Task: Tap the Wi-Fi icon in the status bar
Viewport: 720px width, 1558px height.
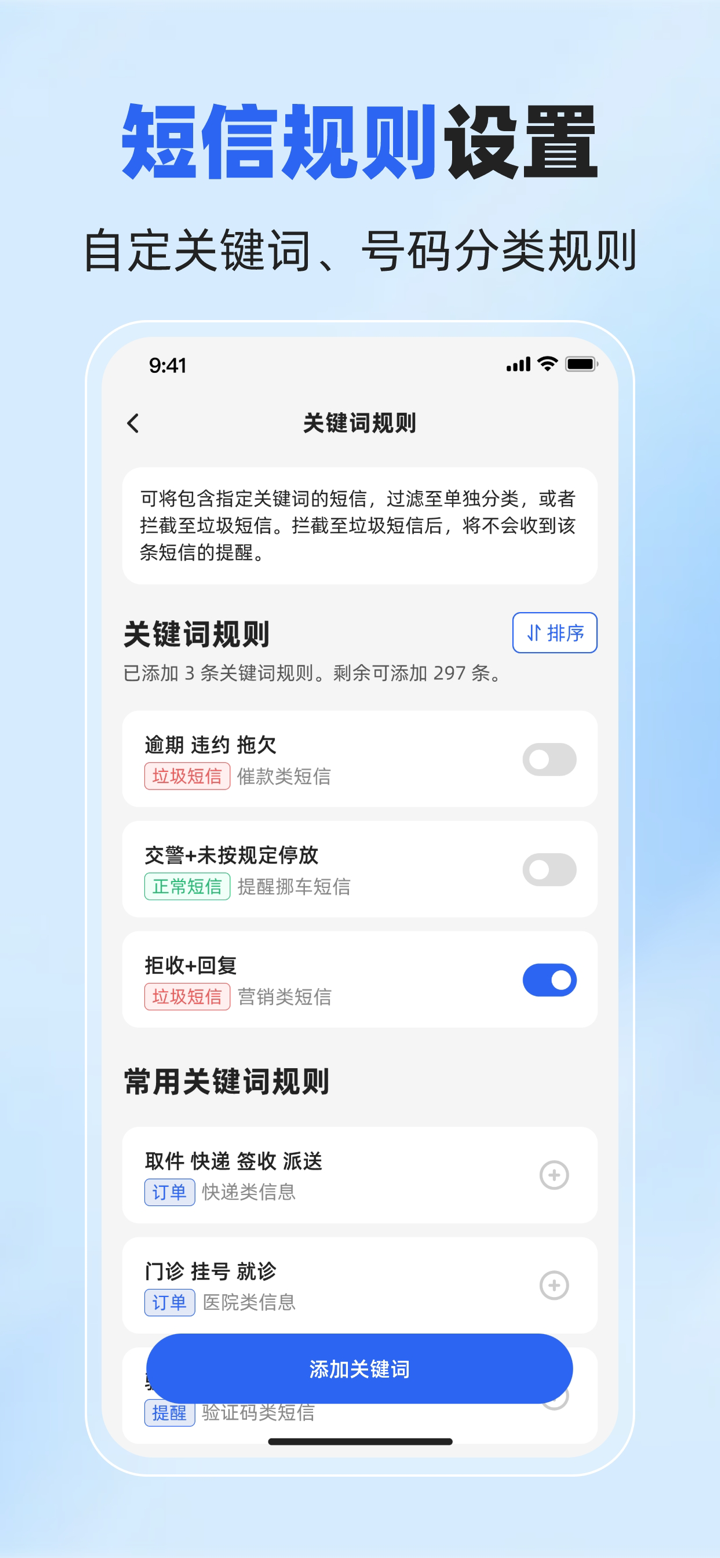Action: (545, 365)
